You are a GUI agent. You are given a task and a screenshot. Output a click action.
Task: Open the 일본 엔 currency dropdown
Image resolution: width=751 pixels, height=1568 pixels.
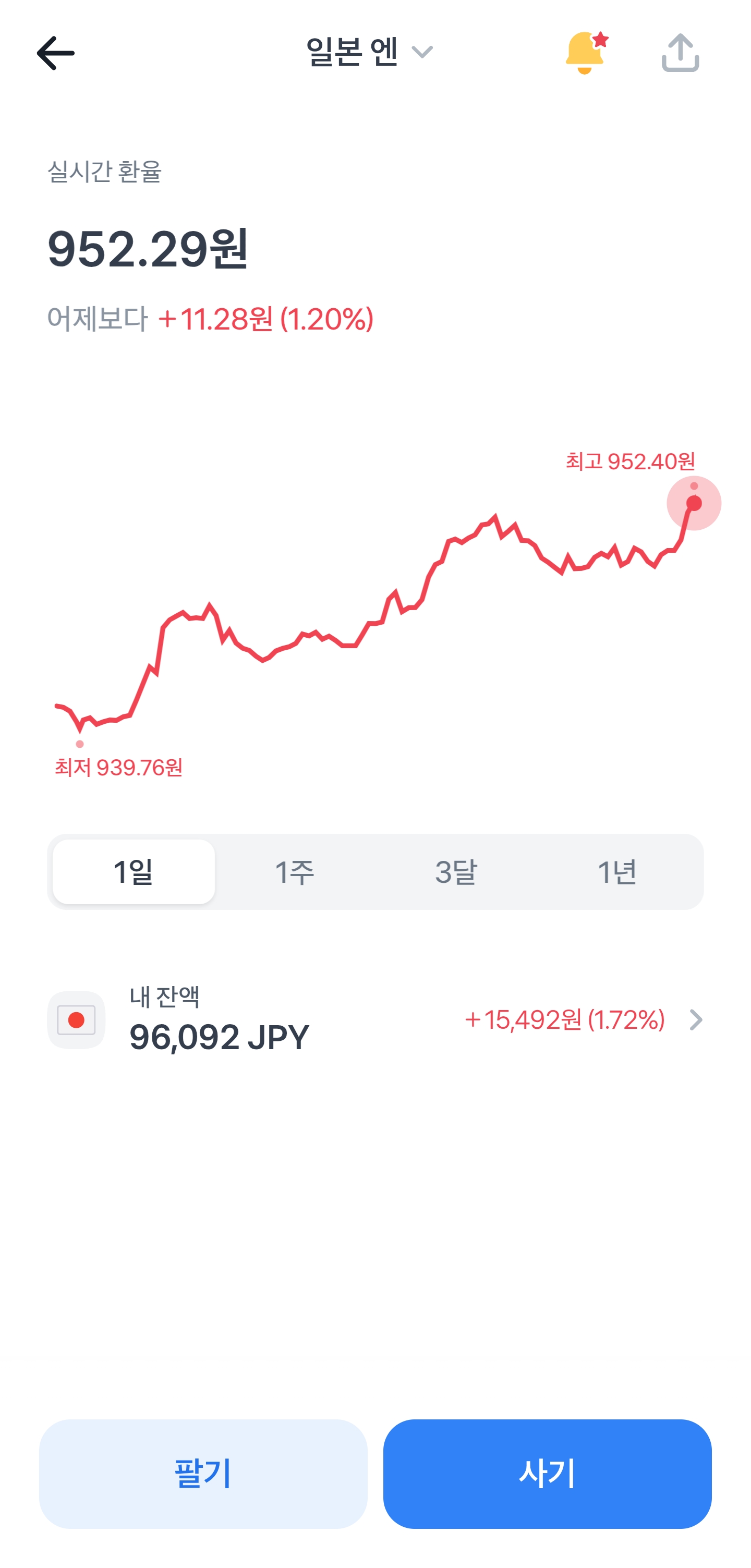click(369, 52)
